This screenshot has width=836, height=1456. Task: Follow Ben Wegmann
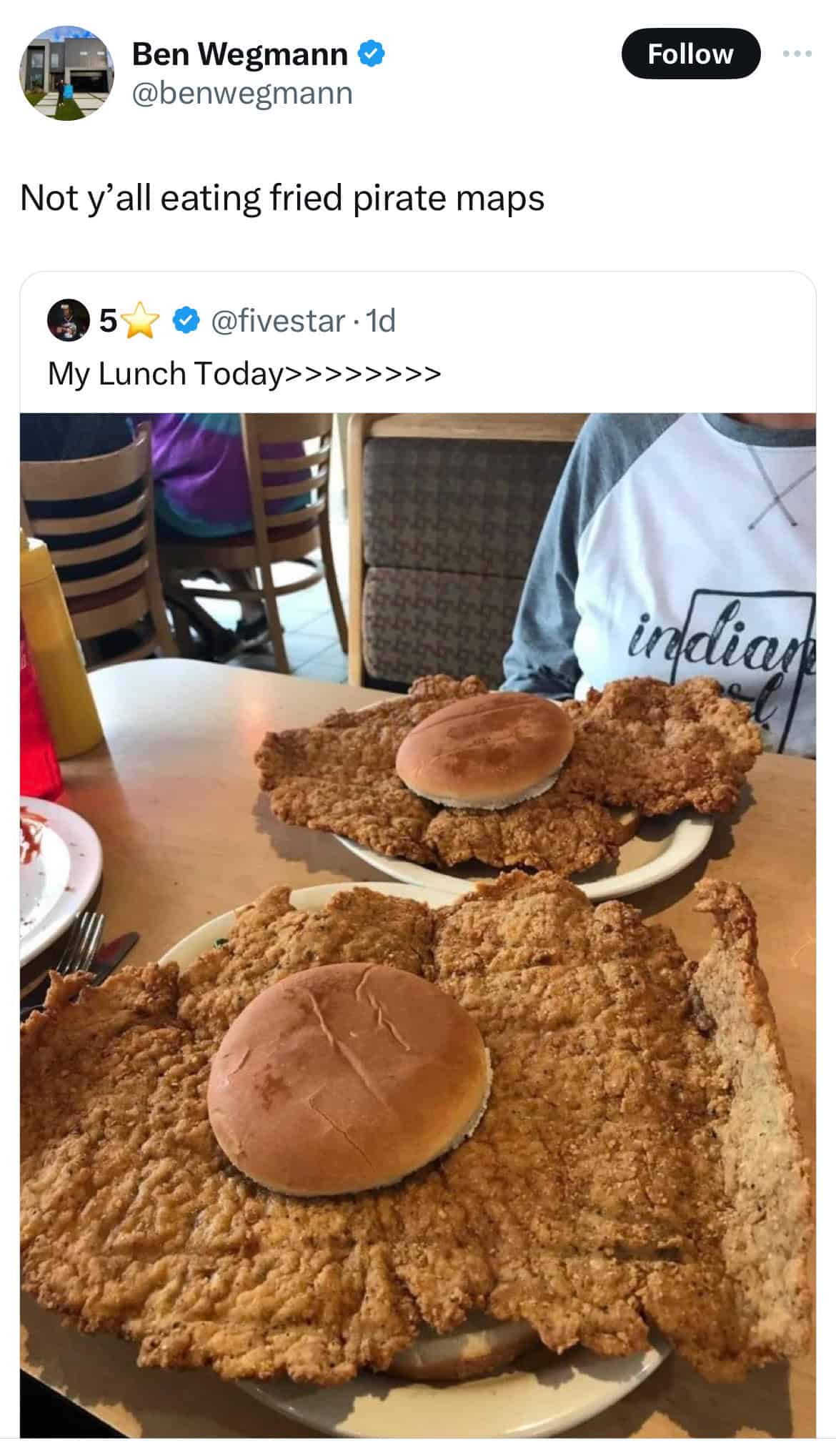690,54
